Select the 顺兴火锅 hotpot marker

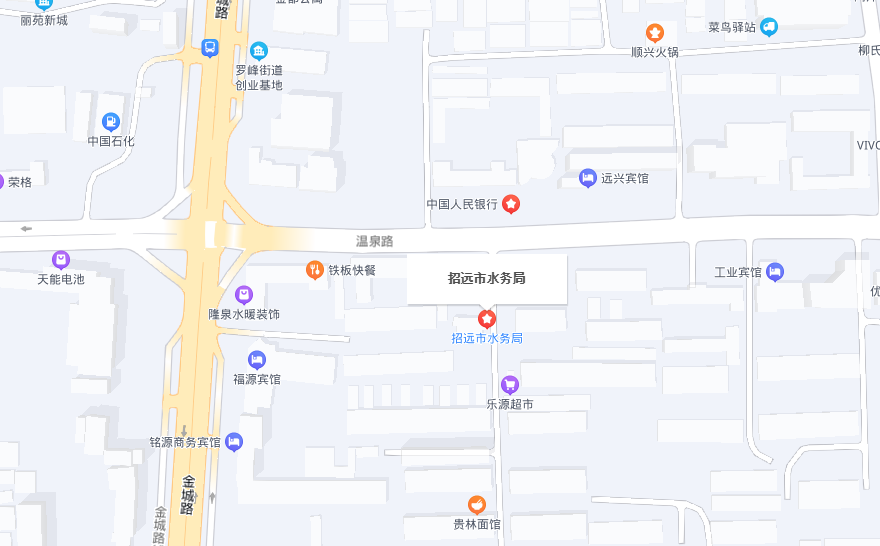coord(655,33)
